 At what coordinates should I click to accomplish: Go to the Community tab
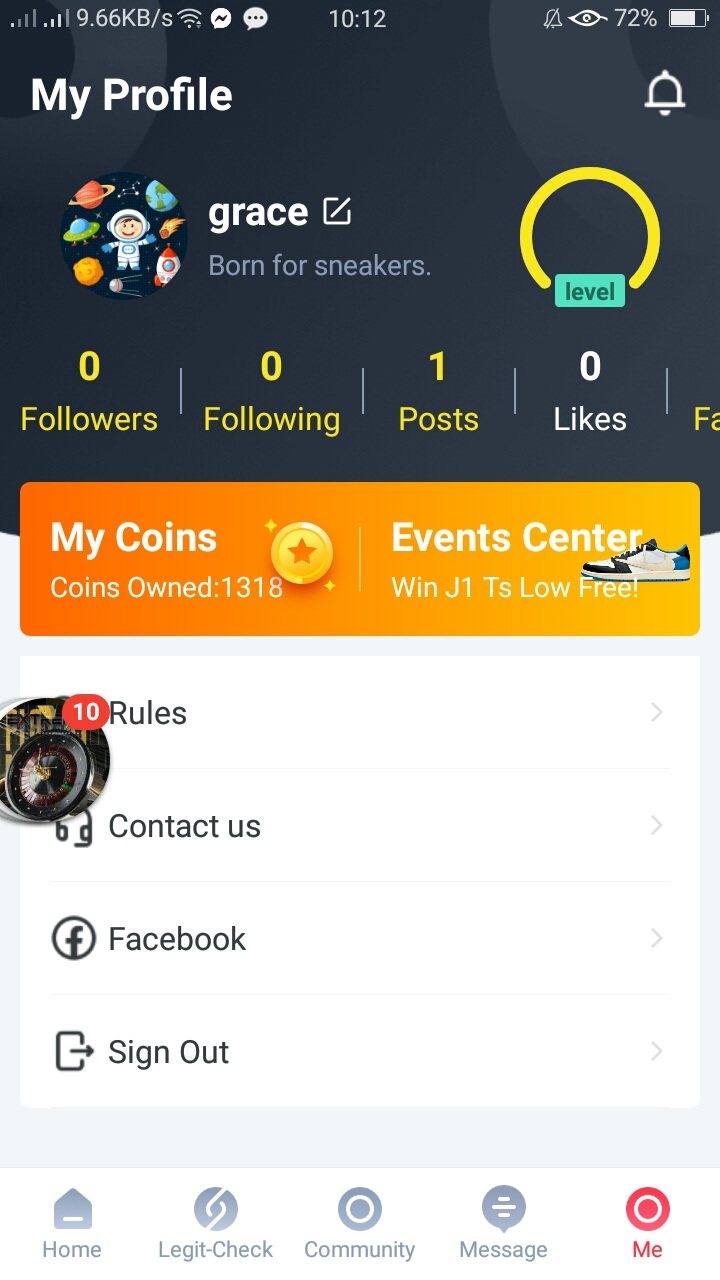359,1224
